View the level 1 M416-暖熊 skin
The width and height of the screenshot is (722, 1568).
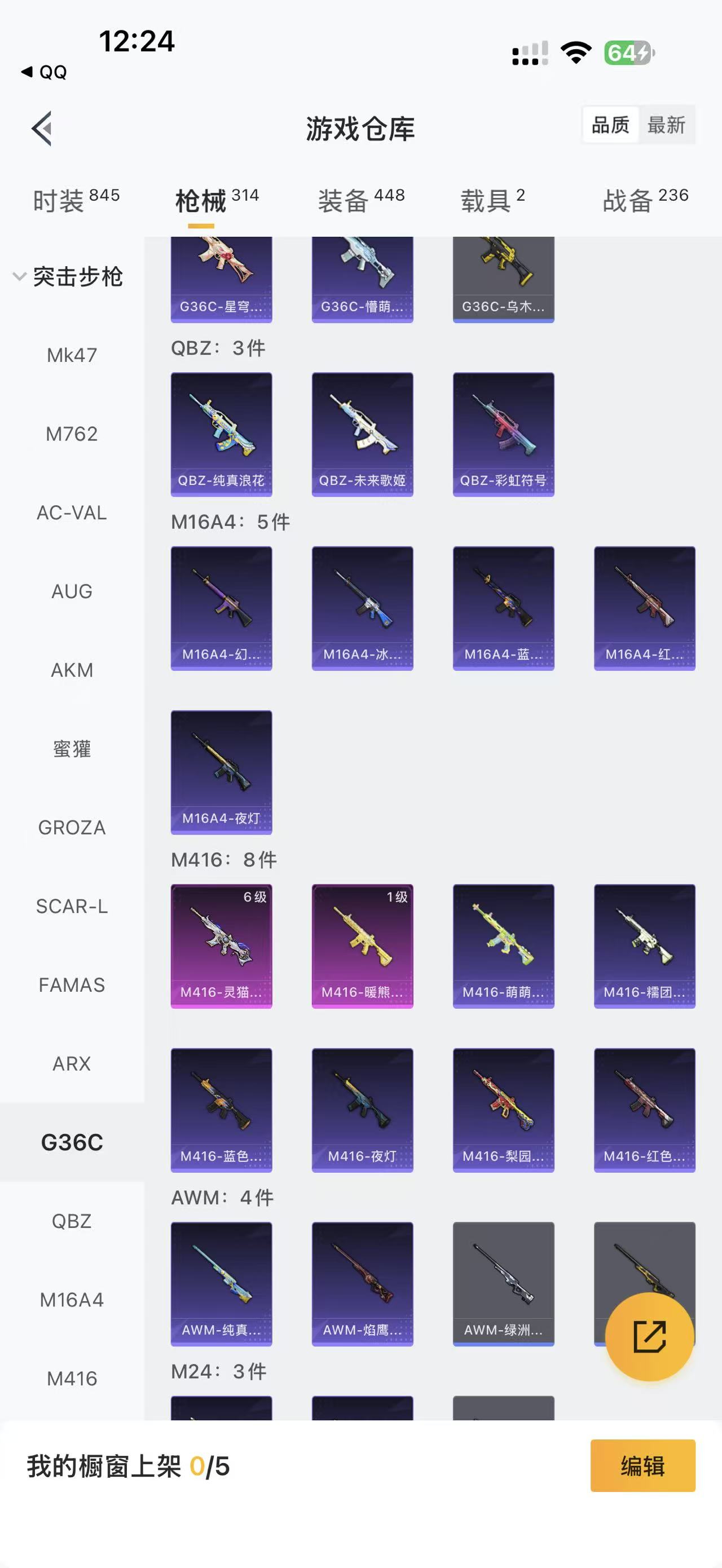(x=362, y=946)
